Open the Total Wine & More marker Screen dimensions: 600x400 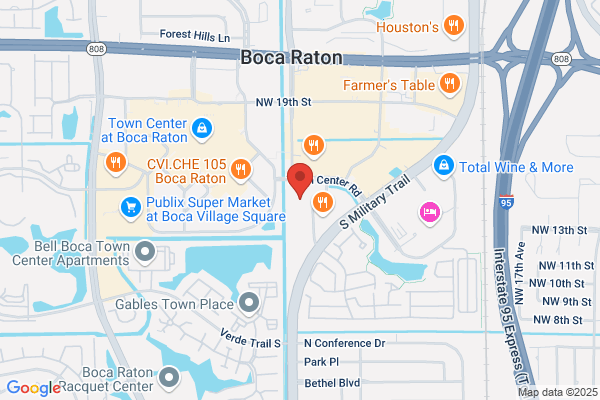(x=444, y=167)
